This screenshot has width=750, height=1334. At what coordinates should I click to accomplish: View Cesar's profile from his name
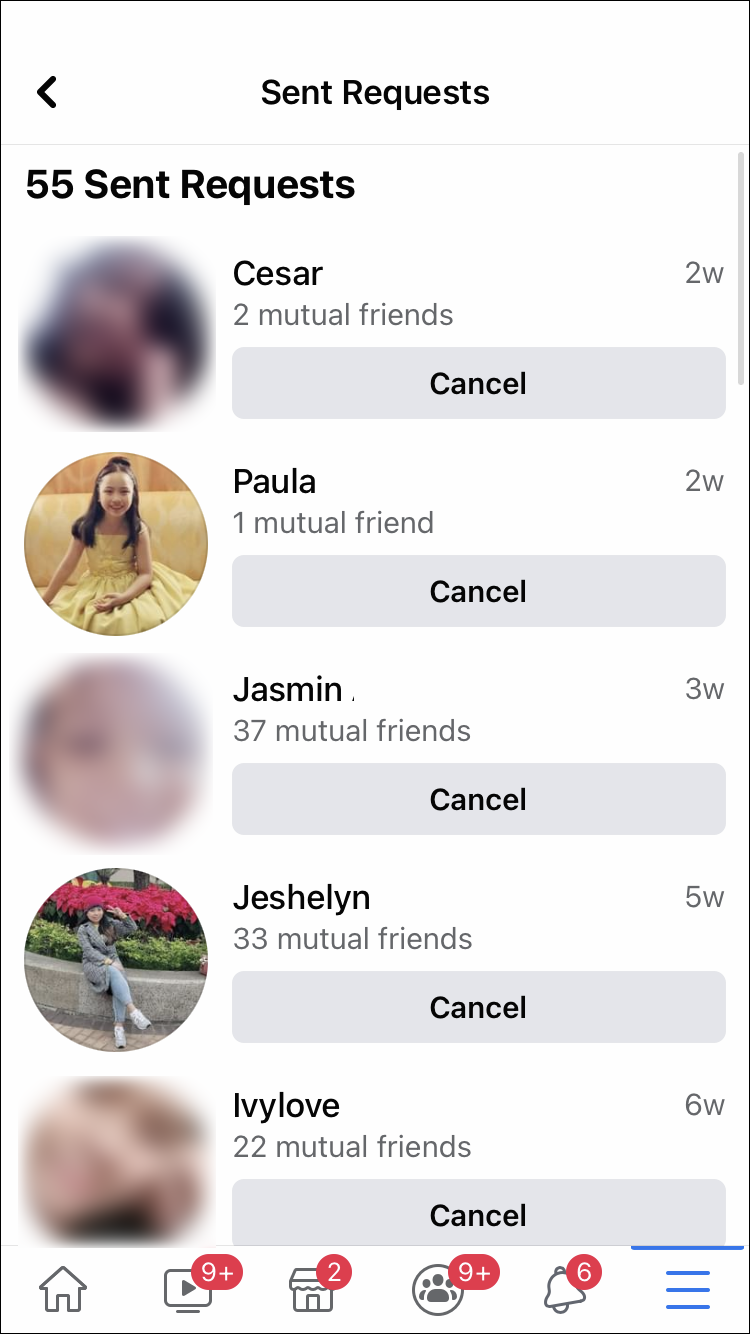[278, 273]
